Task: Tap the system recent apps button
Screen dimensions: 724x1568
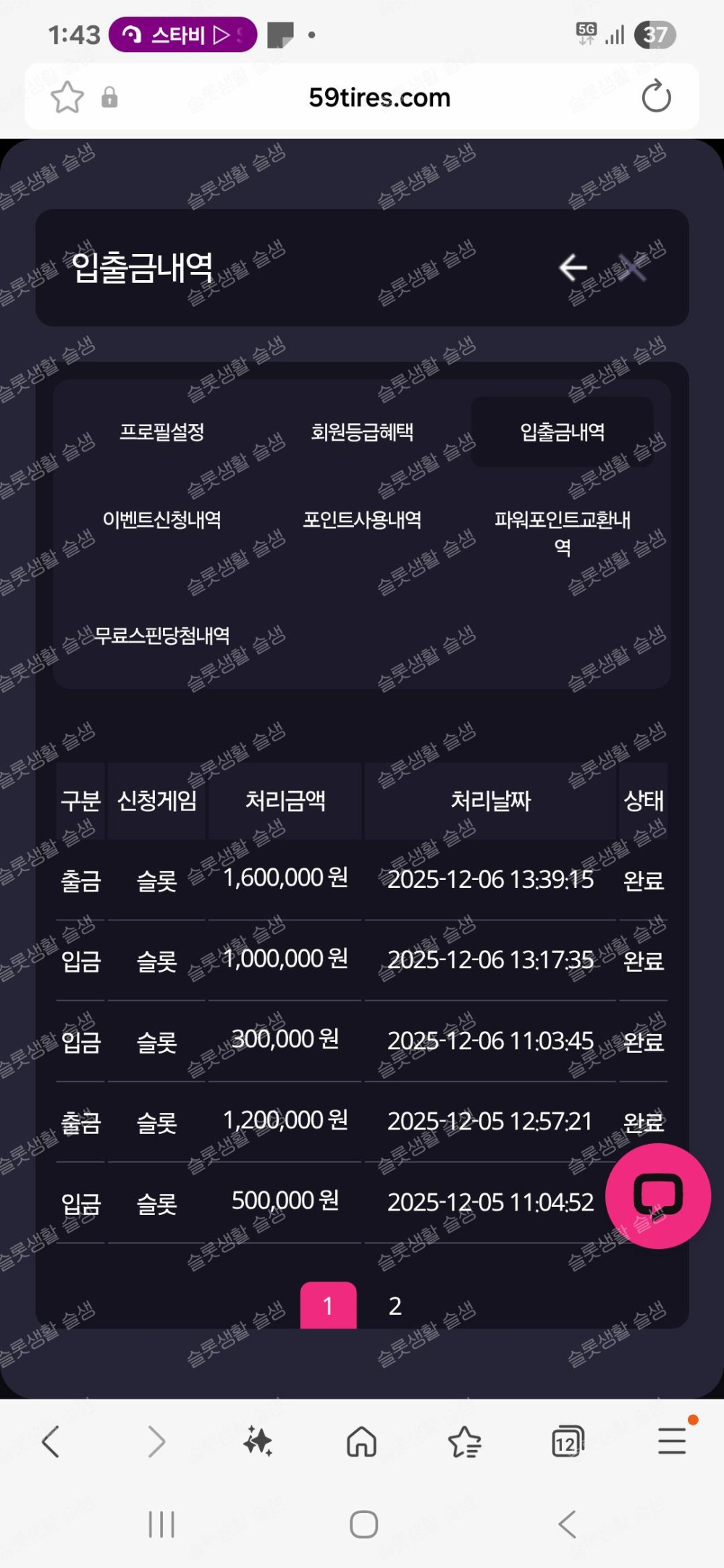Action: [x=161, y=1524]
